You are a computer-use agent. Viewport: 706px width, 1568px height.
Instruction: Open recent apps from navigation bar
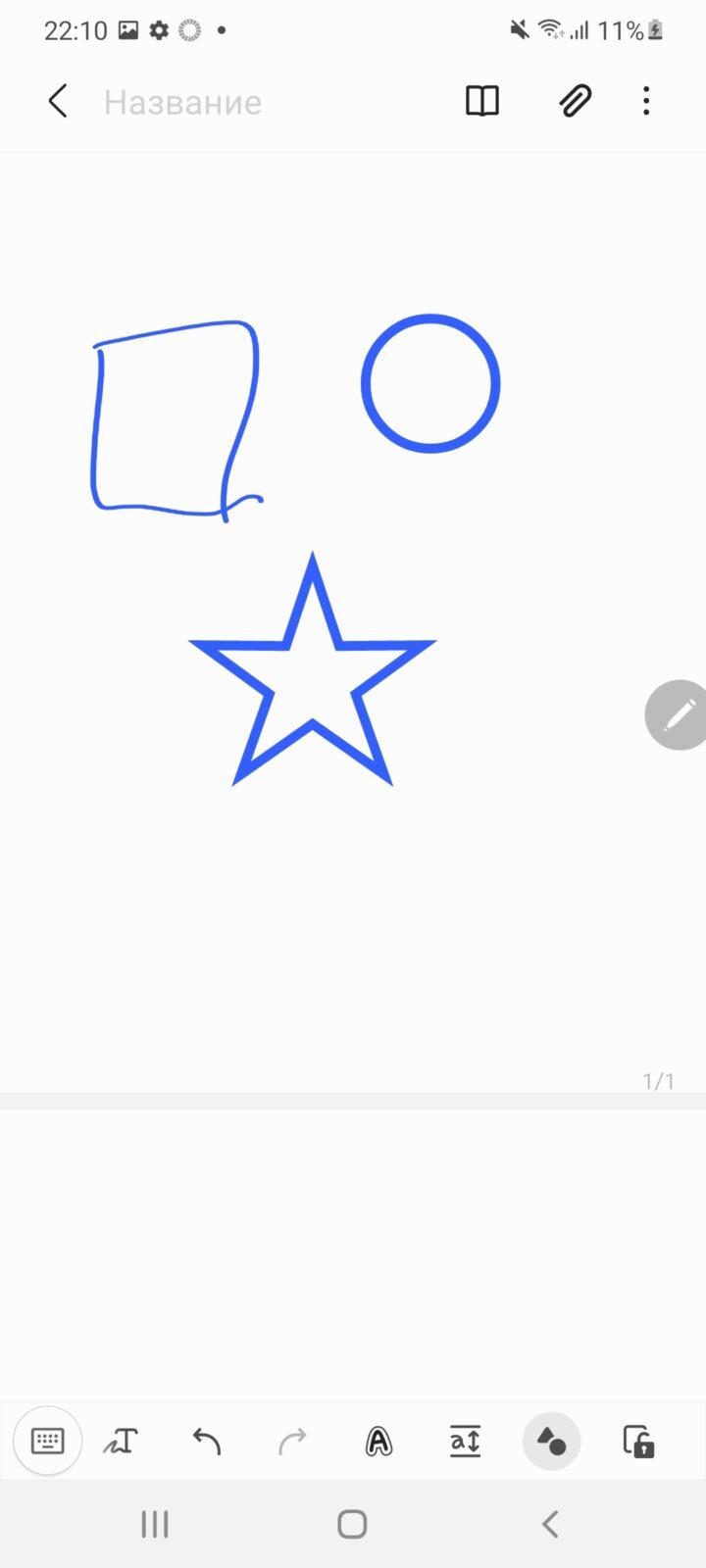(x=155, y=1524)
